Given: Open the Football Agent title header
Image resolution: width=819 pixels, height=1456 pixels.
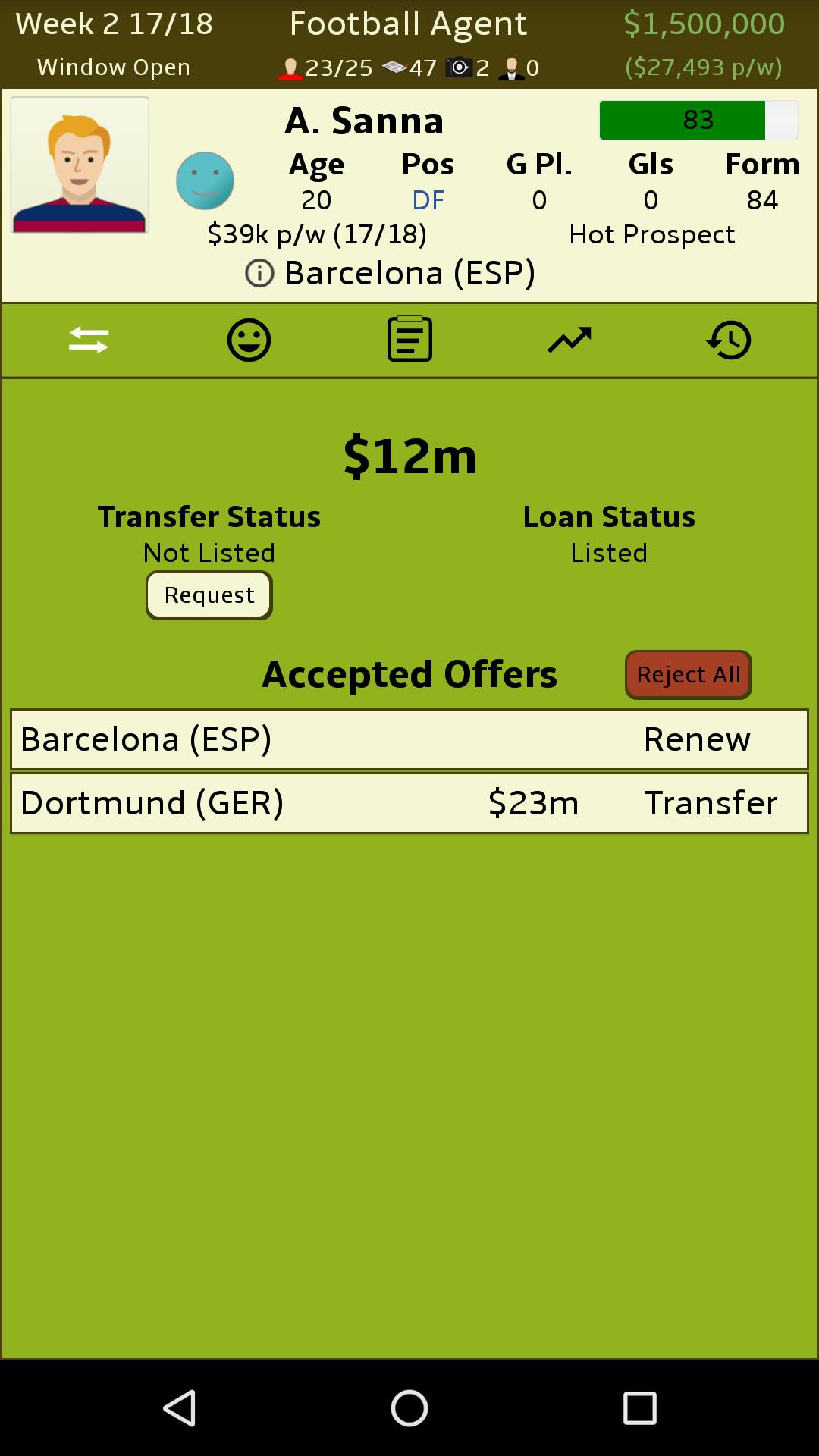Looking at the screenshot, I should pyautogui.click(x=409, y=24).
